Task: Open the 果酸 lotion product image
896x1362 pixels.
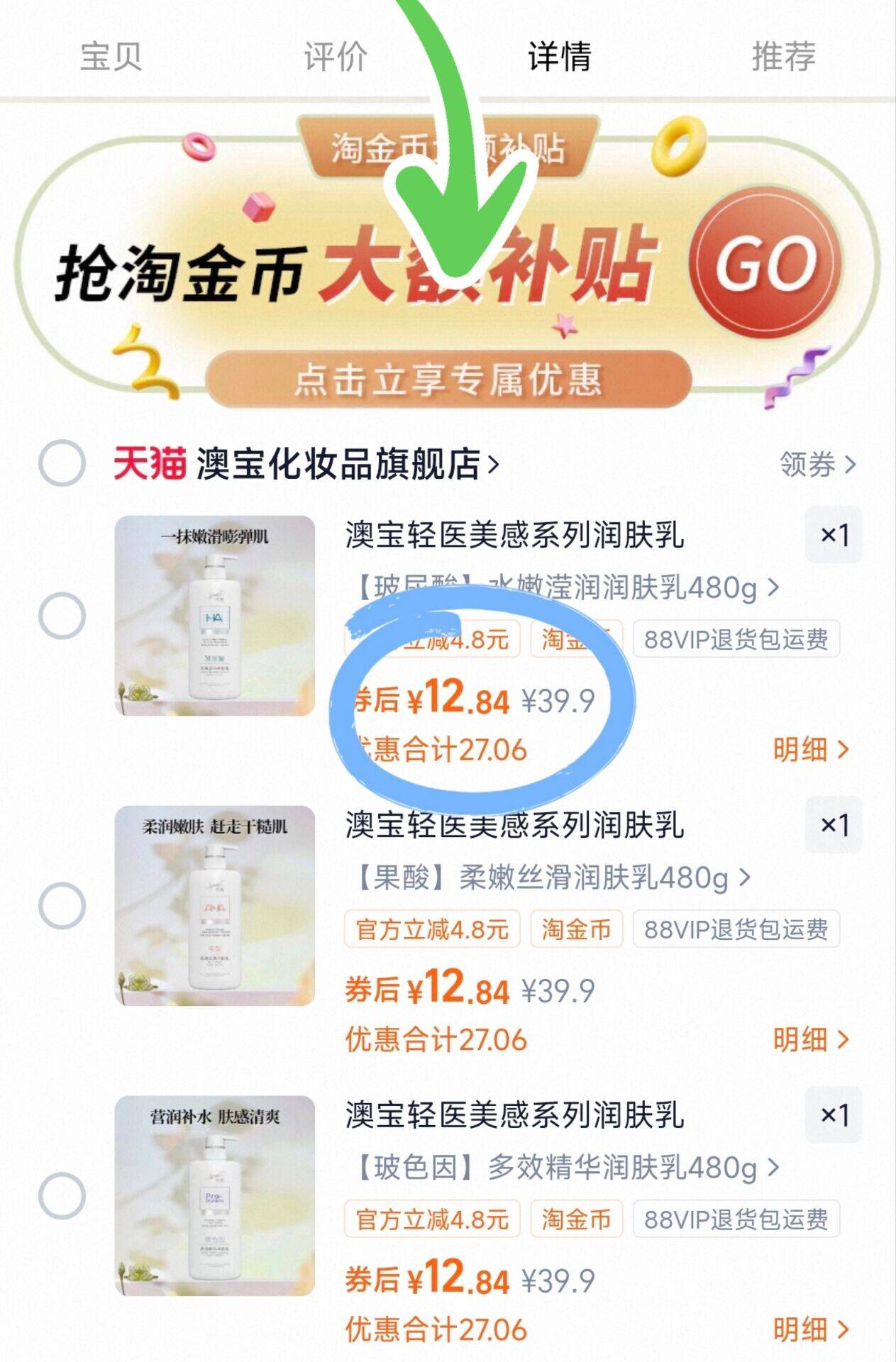Action: tap(215, 906)
